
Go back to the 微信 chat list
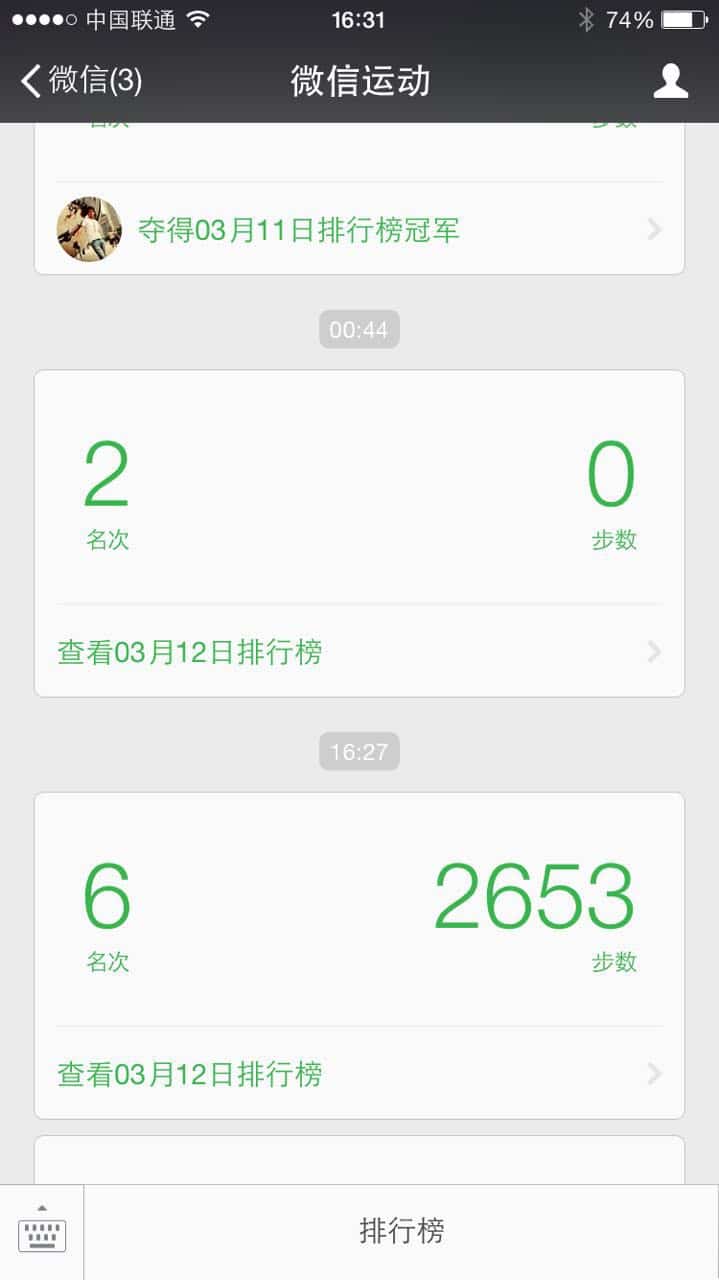82,81
